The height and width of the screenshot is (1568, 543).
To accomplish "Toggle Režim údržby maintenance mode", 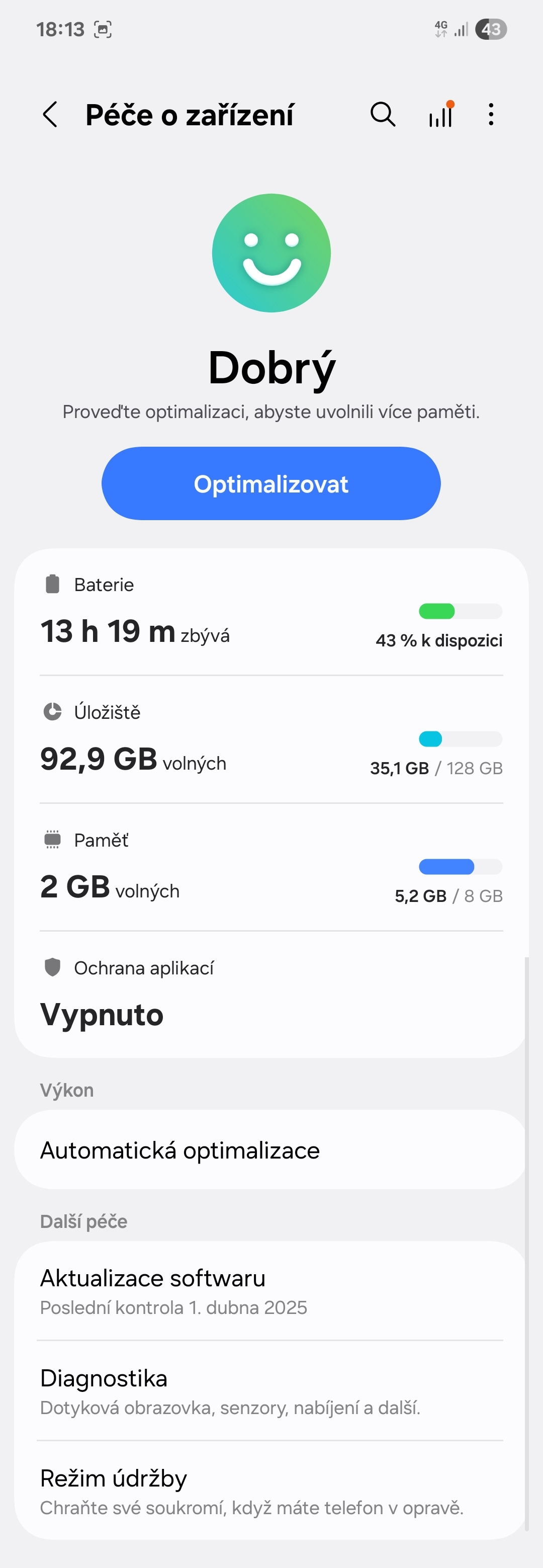I will point(271,1492).
